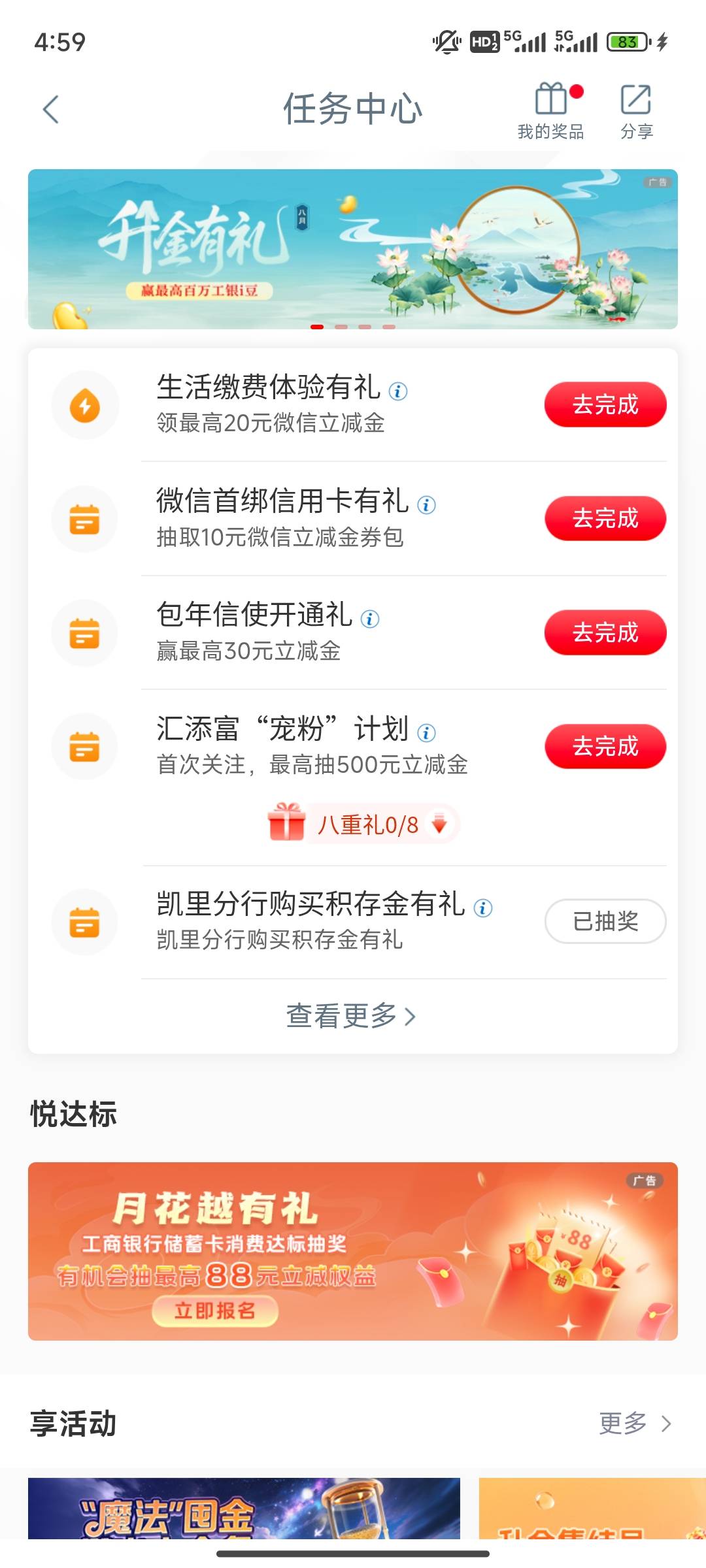Screen dimensions: 706x1568
Task: Expand the 八重礼0/8 dropdown
Action: (x=363, y=824)
